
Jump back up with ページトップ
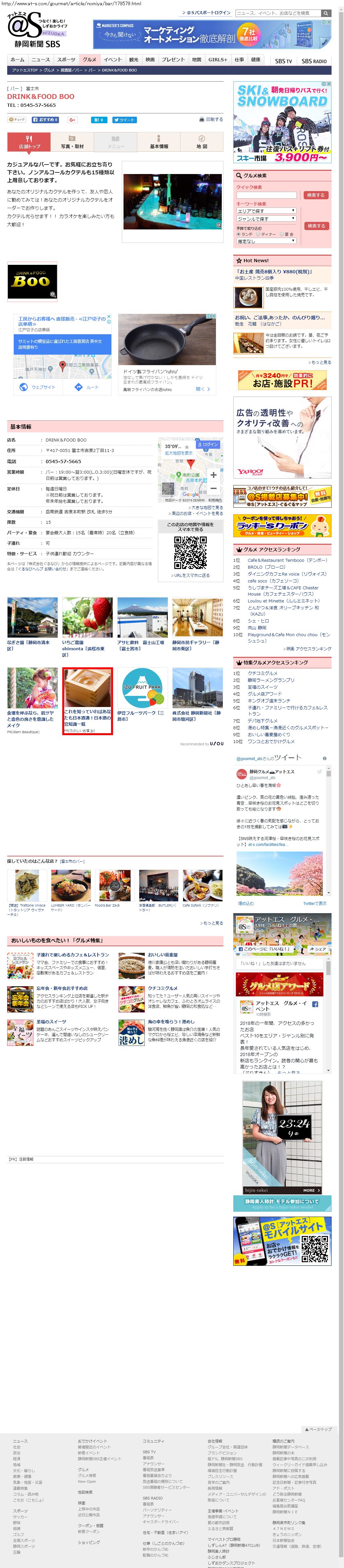[318, 1429]
